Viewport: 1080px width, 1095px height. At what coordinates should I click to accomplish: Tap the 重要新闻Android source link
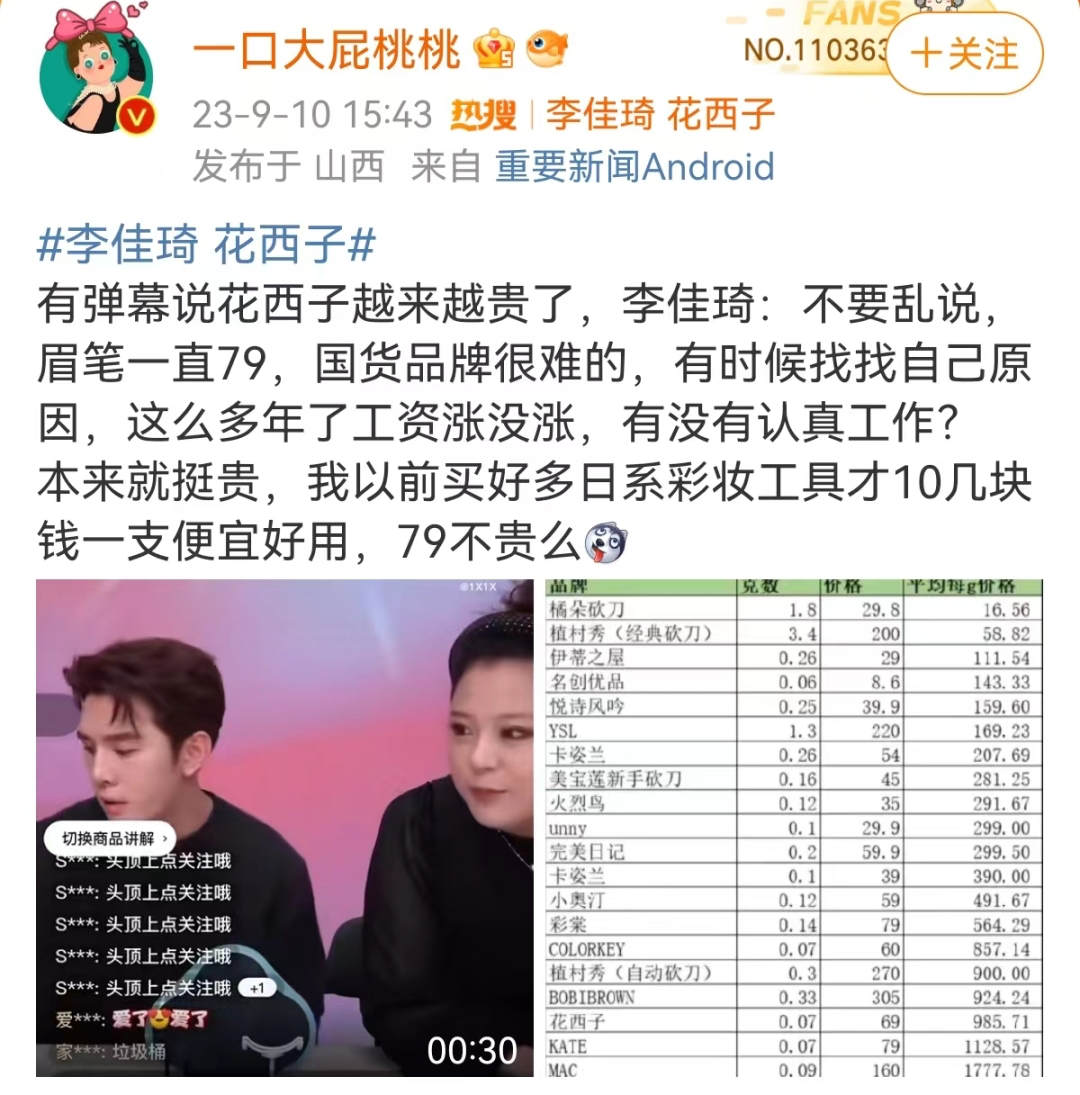coord(635,166)
